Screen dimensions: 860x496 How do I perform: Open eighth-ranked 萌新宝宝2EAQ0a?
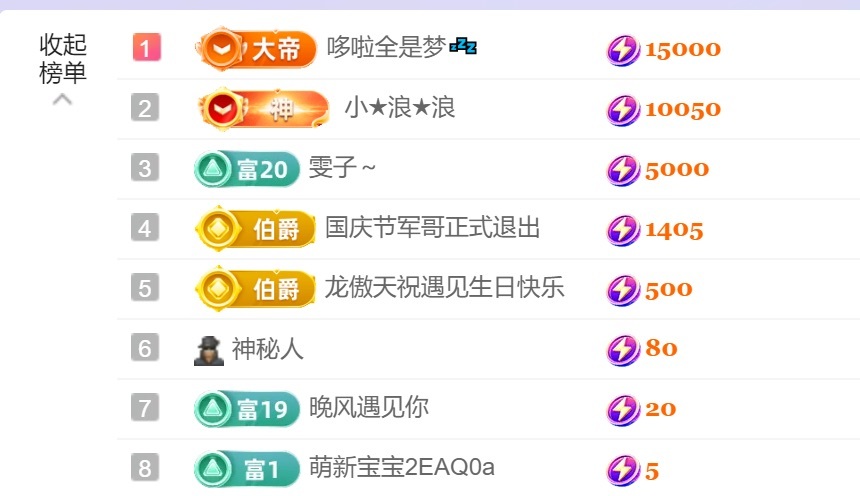tap(402, 467)
